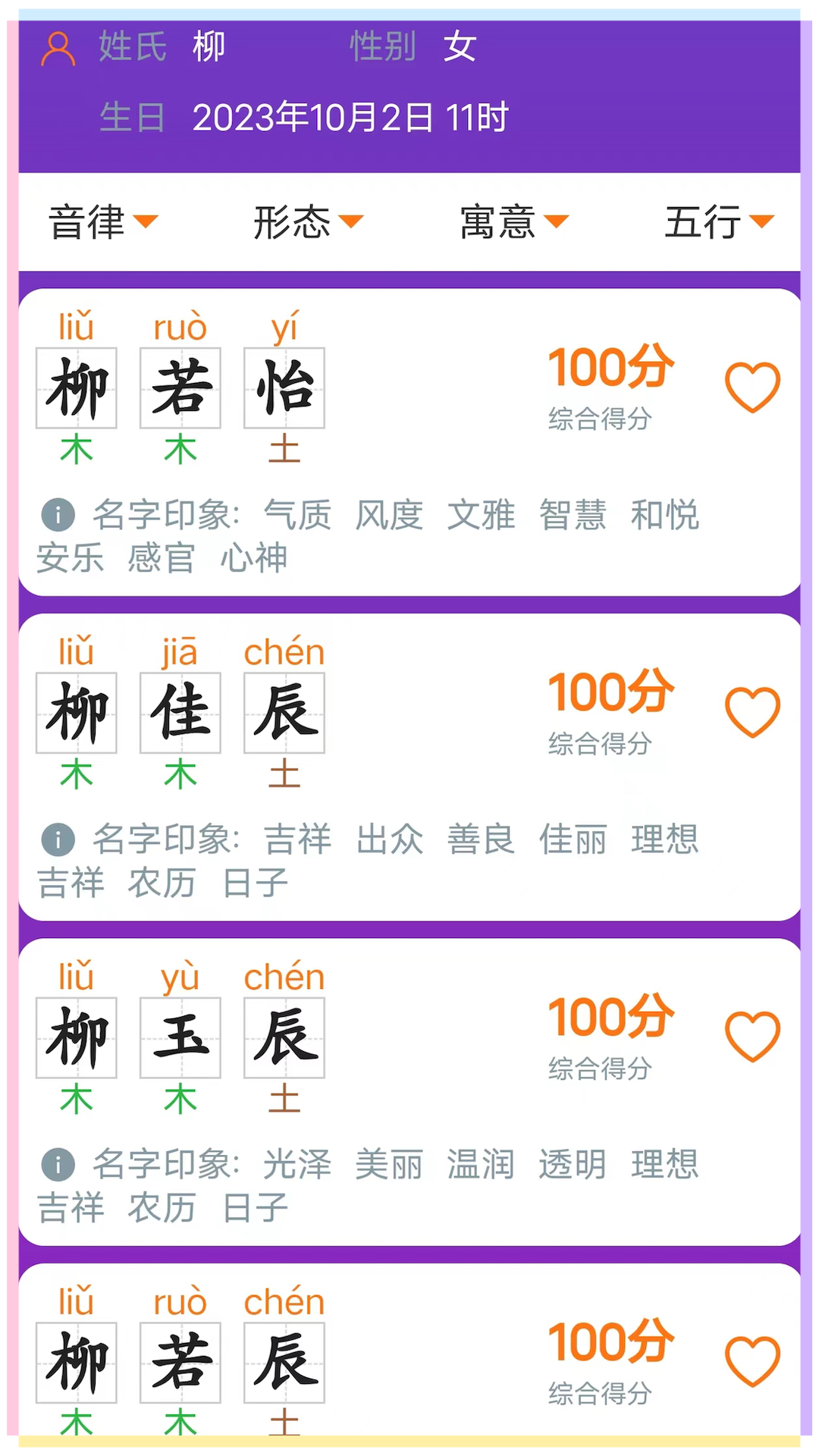Favorite the name 柳若辰 with heart
Image resolution: width=819 pixels, height=1456 pixels.
(752, 1360)
